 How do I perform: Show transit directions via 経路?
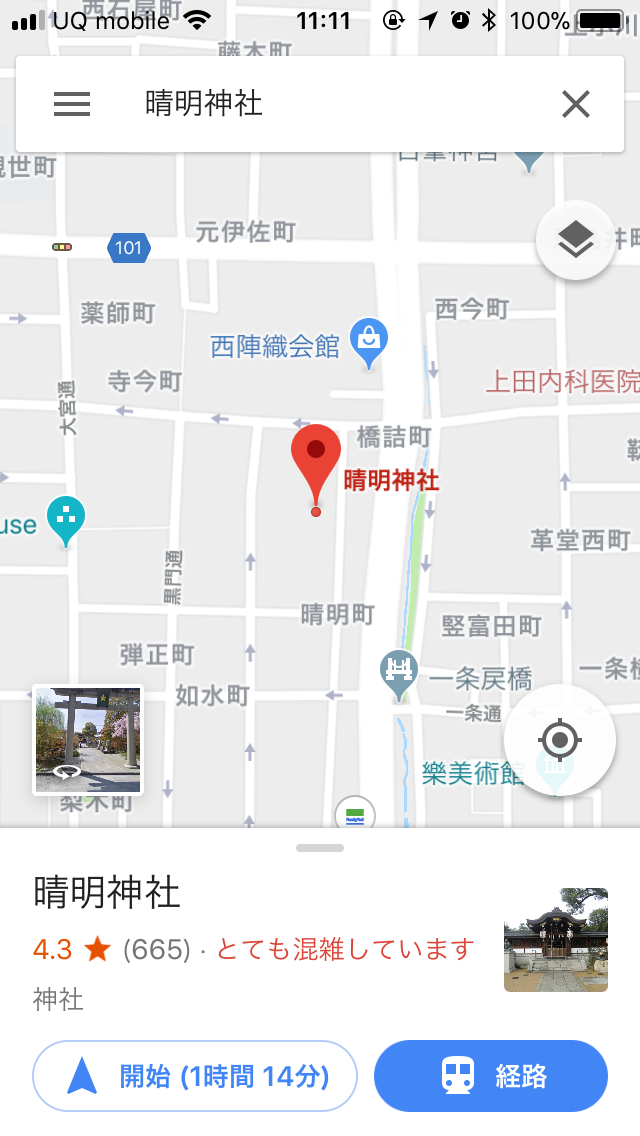point(491,1076)
